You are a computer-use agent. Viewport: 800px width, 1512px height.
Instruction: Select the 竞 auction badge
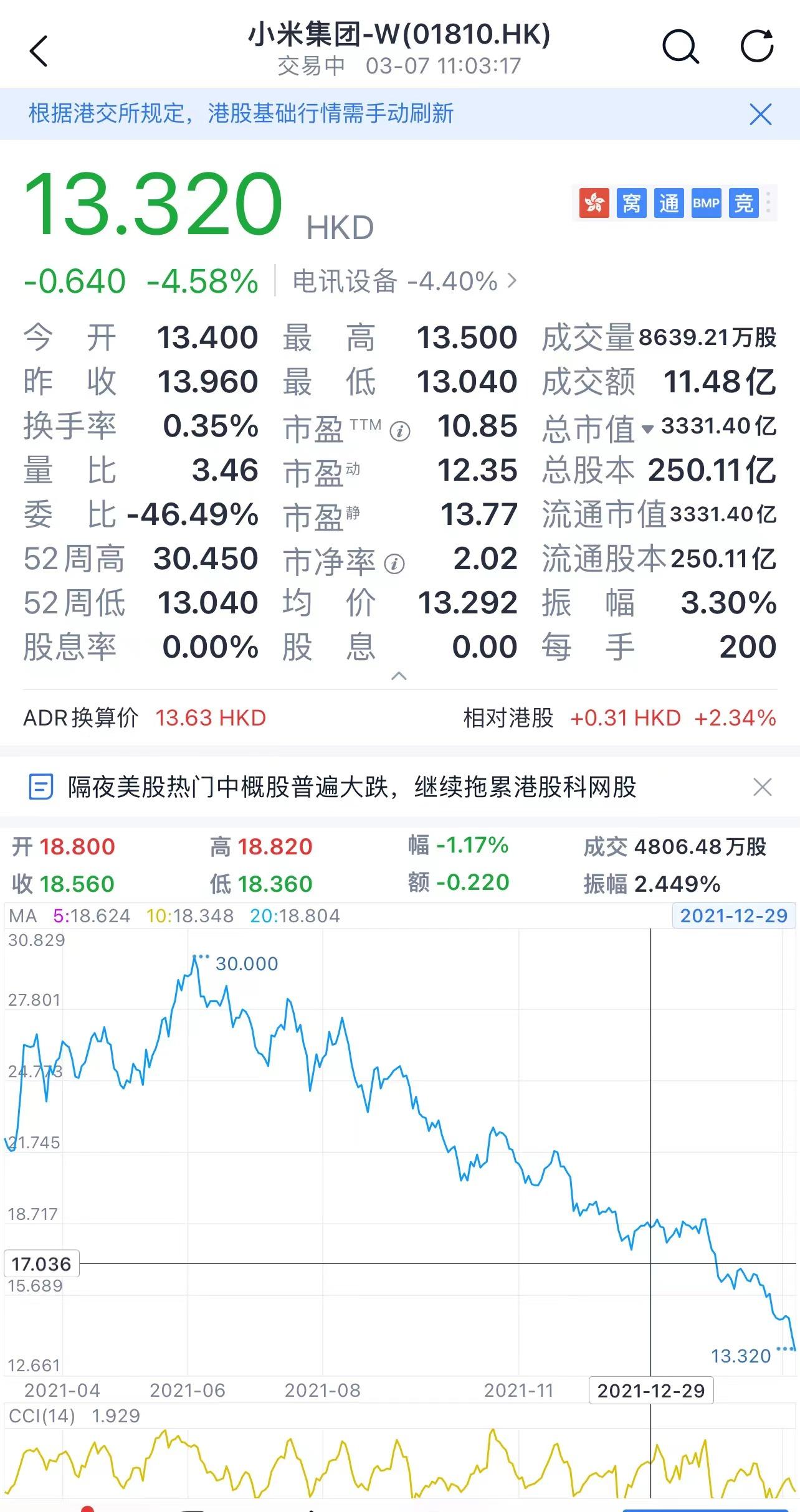coord(743,203)
